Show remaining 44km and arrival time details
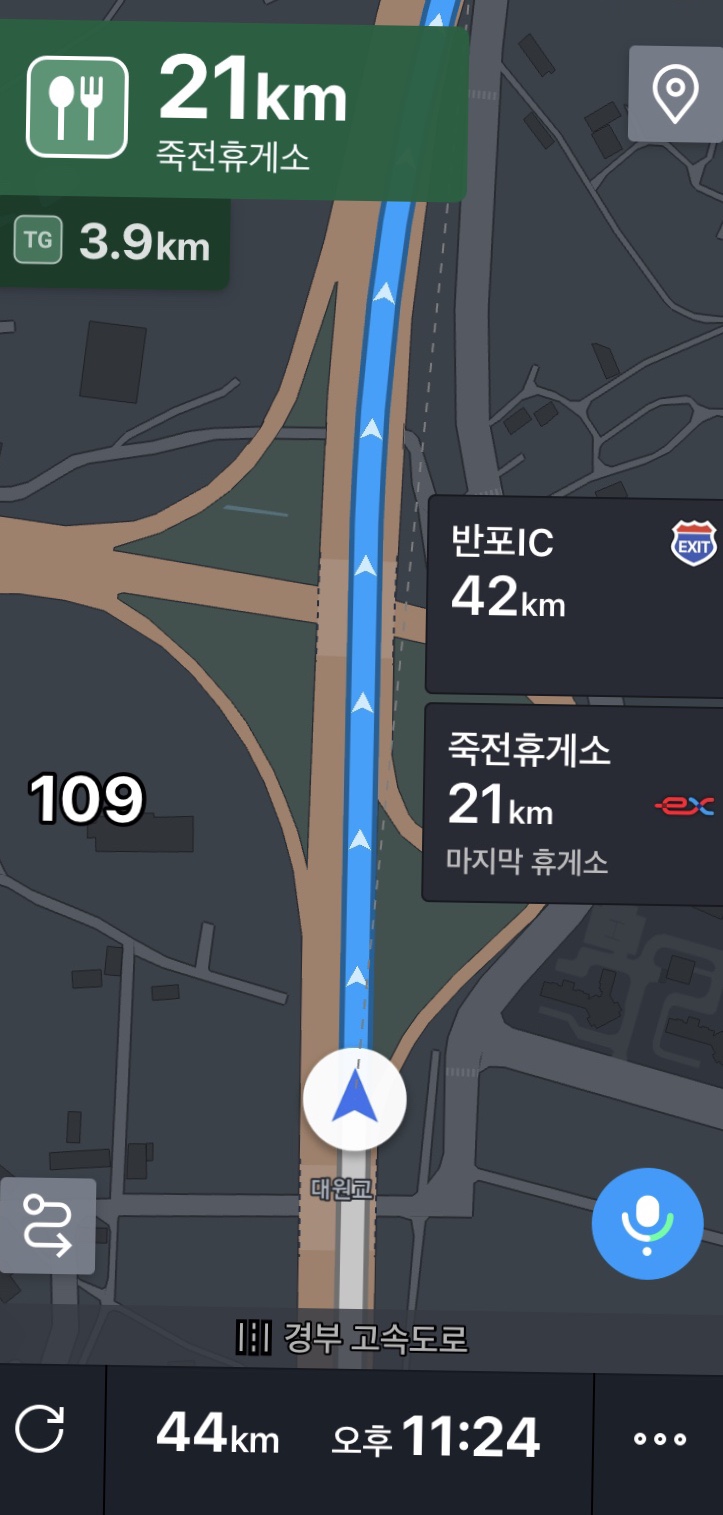 348,1437
